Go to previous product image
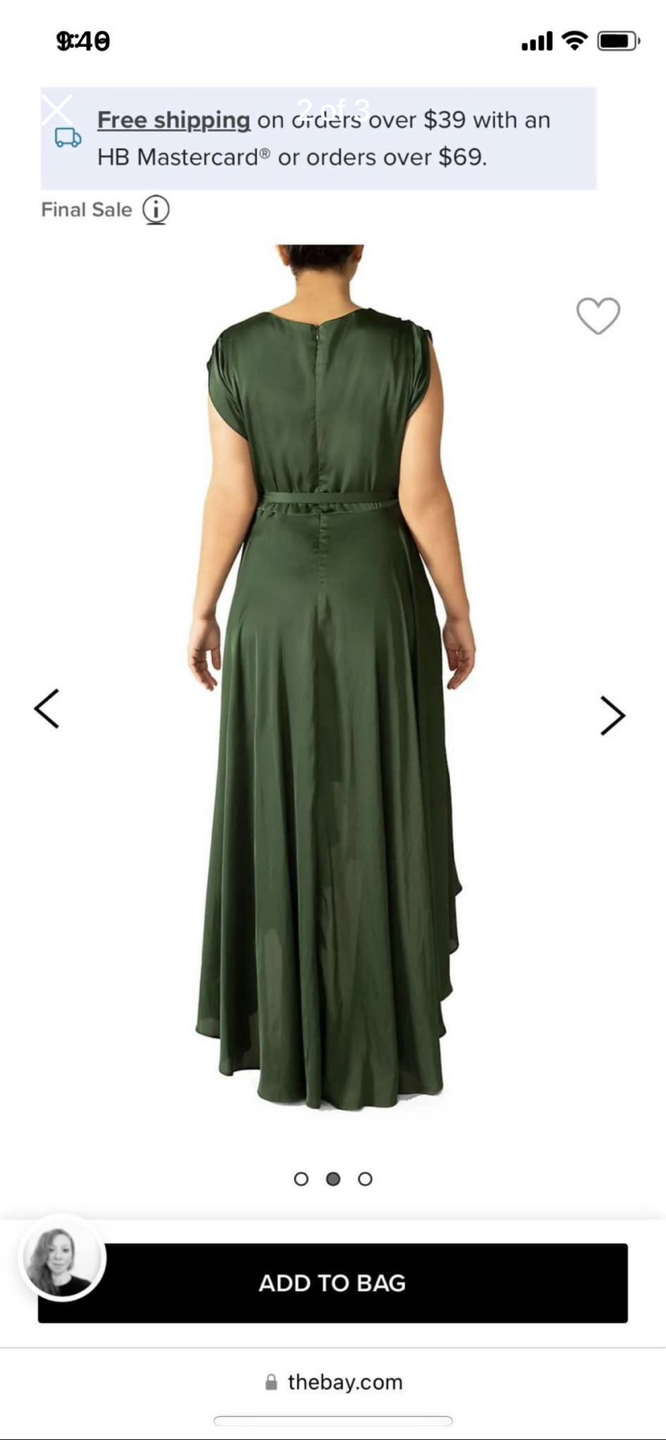This screenshot has width=666, height=1440. click(x=47, y=709)
